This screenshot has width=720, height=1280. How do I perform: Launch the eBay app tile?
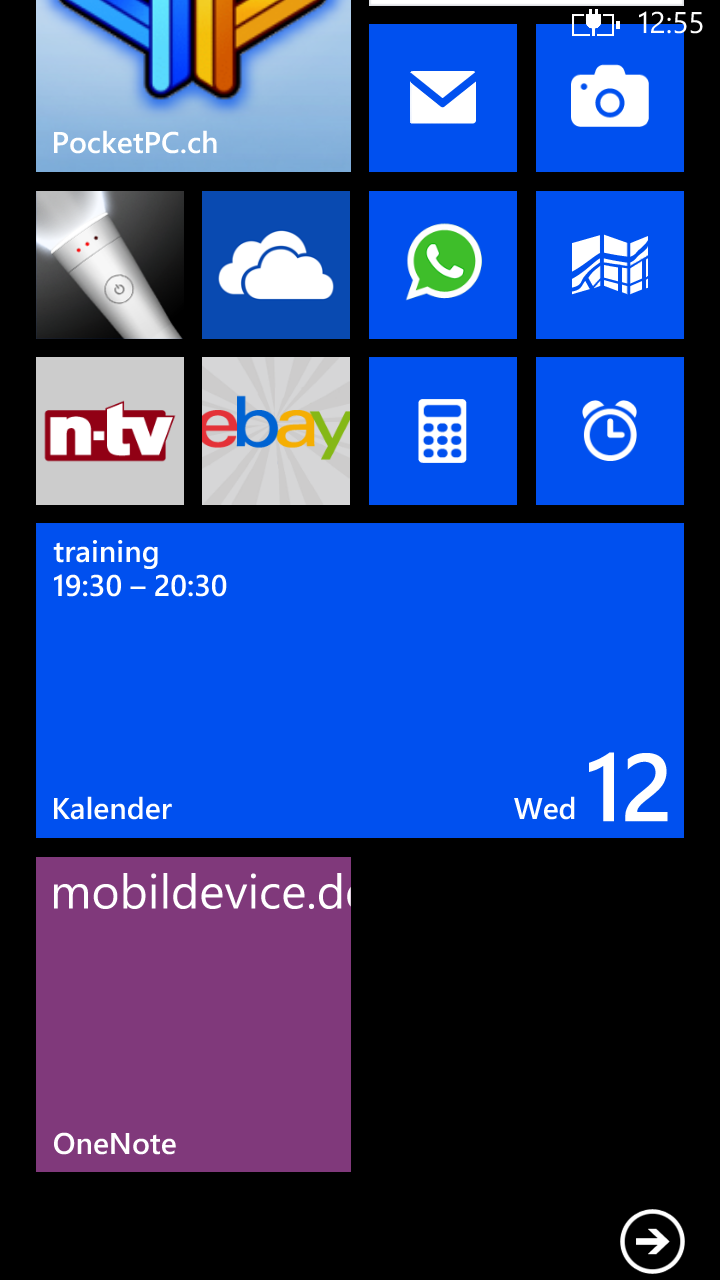pyautogui.click(x=276, y=431)
